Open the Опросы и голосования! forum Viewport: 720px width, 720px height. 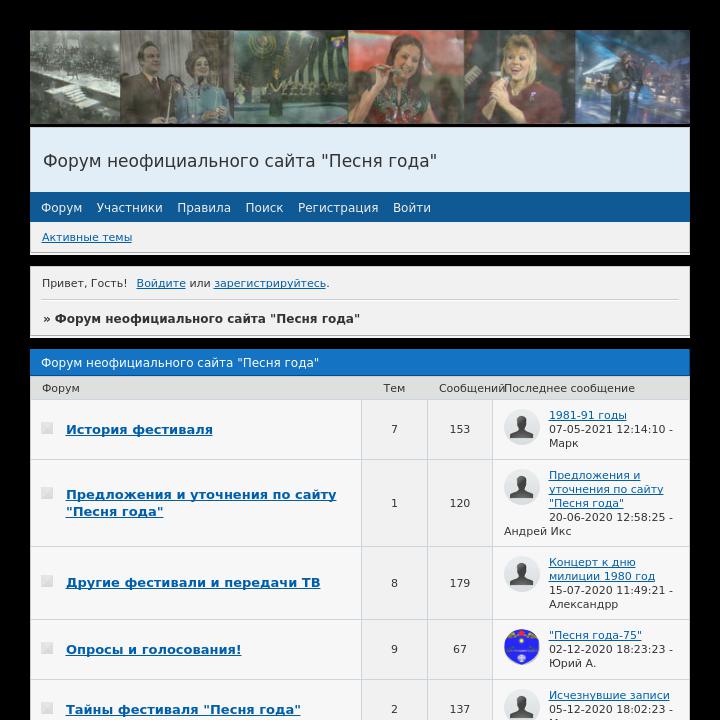pos(153,649)
